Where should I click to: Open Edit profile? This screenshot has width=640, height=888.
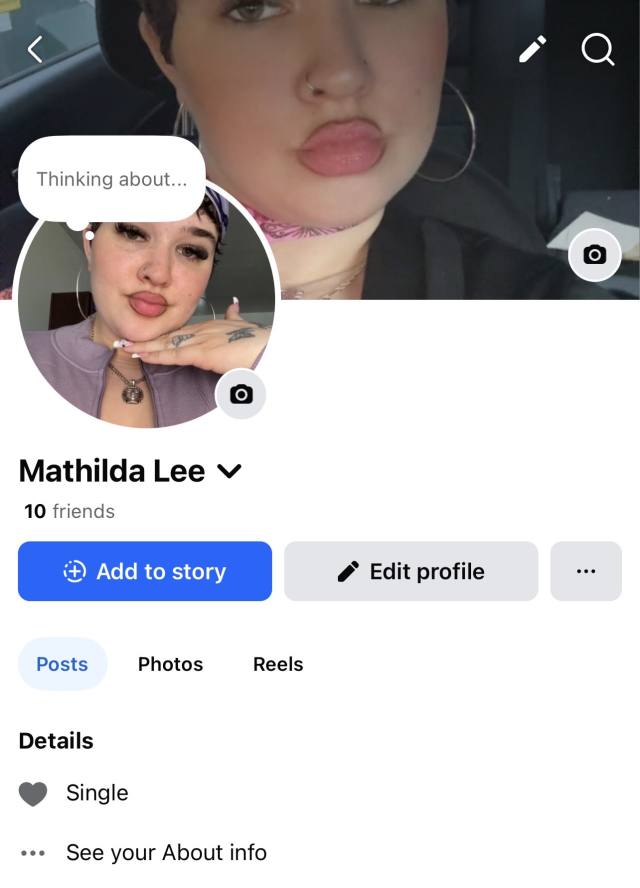[x=411, y=571]
